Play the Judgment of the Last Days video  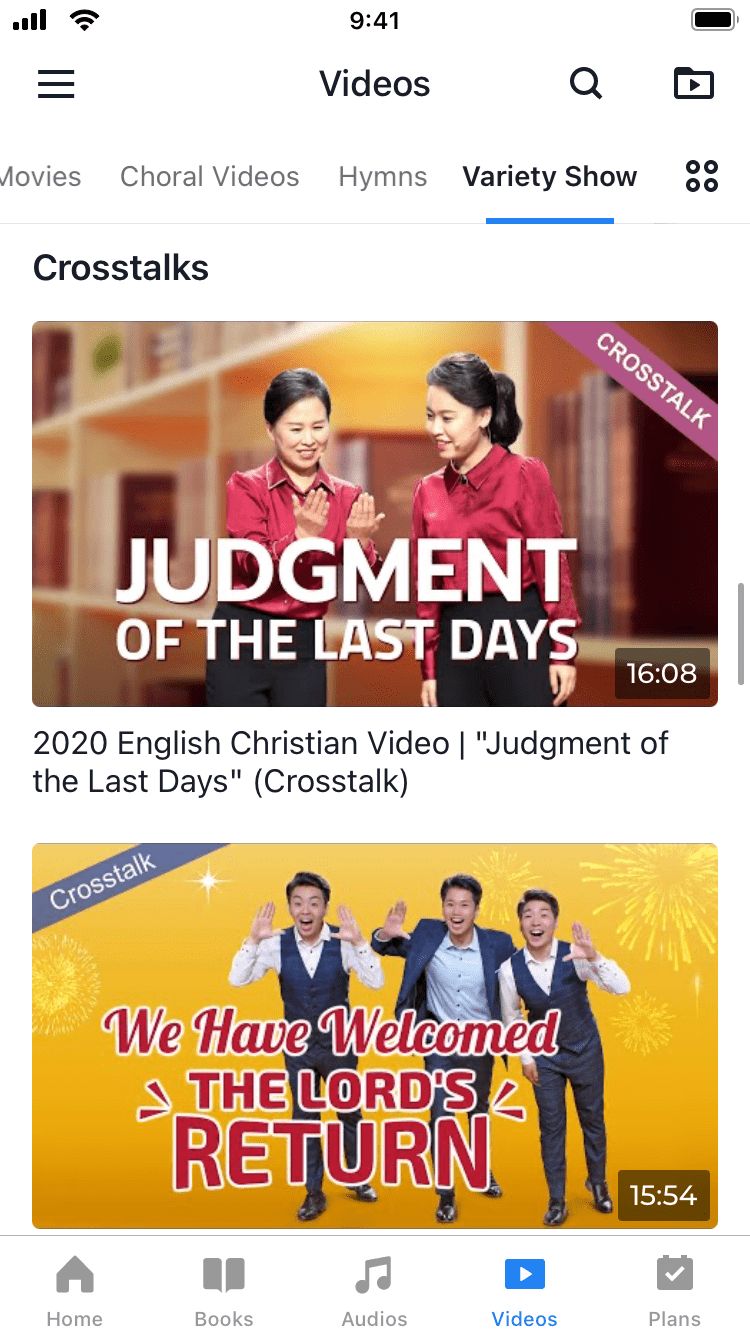click(374, 513)
